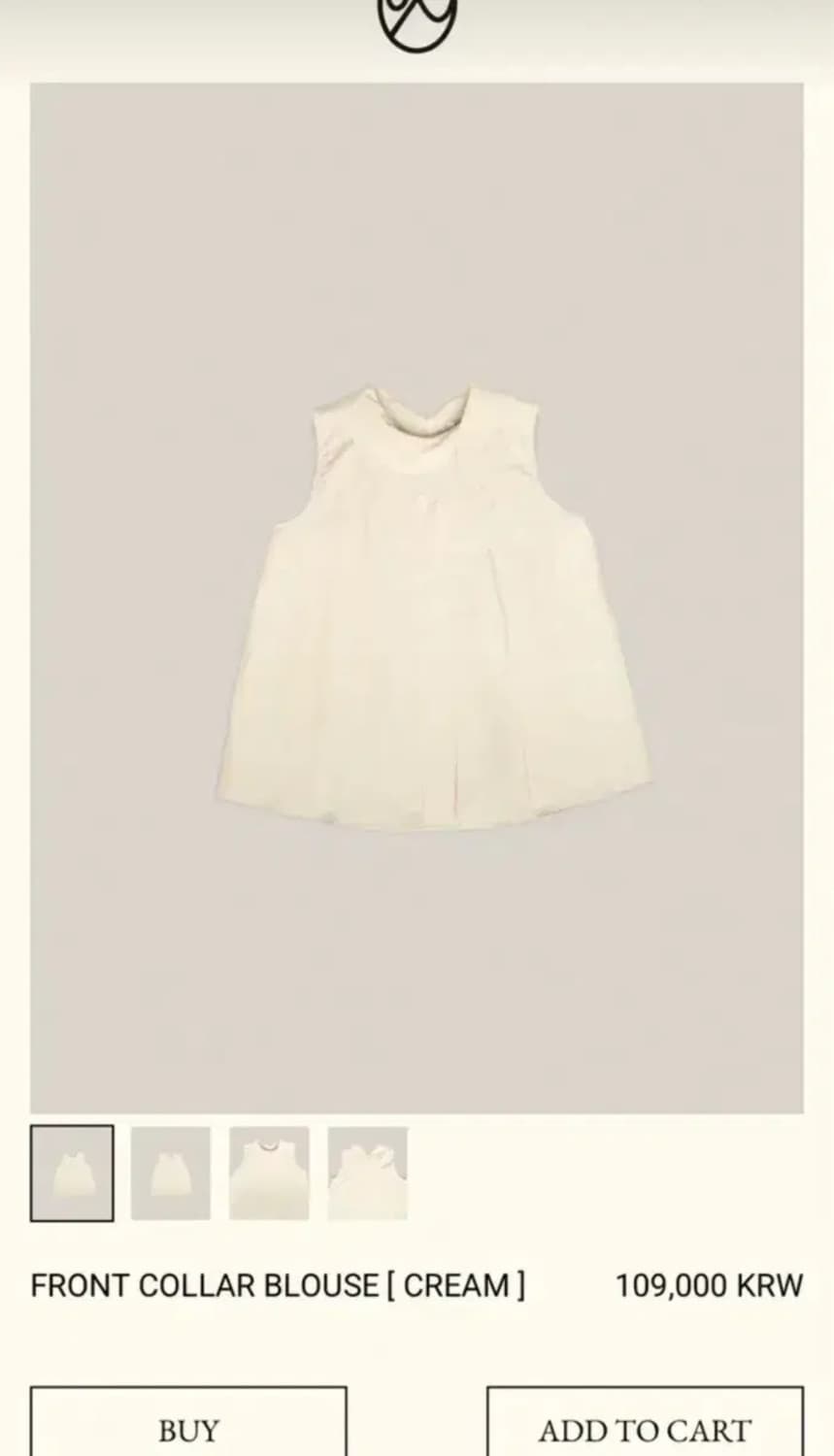Click the main product photo of the blouse
The image size is (834, 1456).
click(x=417, y=597)
